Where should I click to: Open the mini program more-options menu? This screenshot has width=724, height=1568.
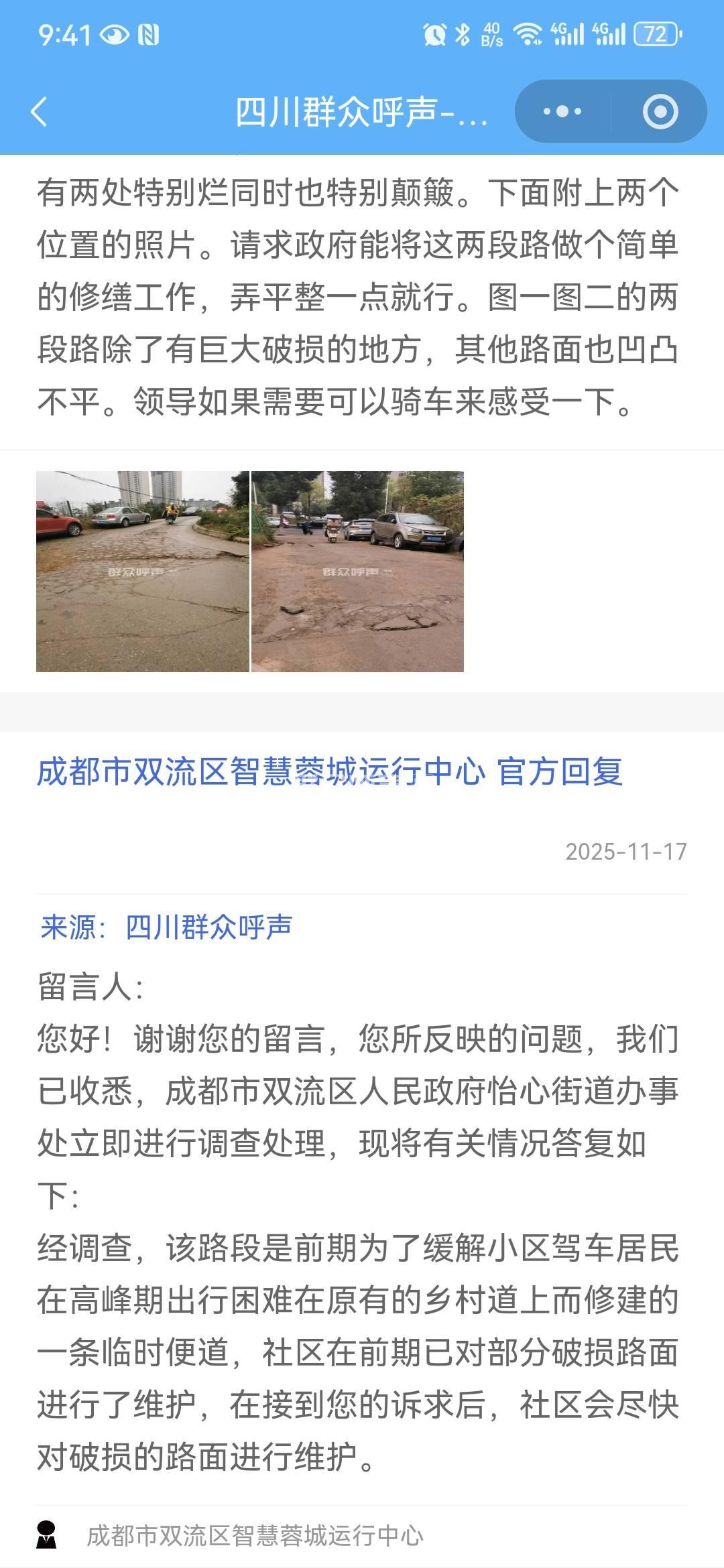click(562, 111)
